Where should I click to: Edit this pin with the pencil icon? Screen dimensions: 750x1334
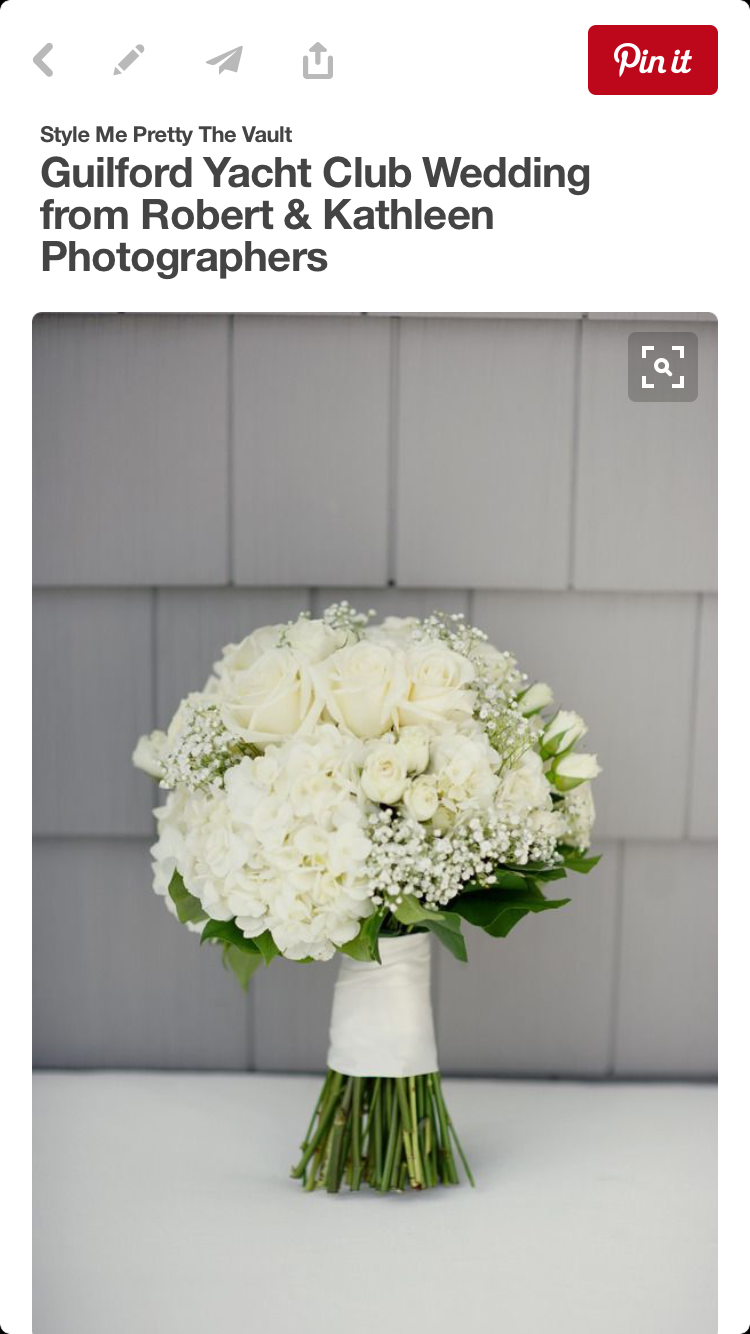pos(128,60)
